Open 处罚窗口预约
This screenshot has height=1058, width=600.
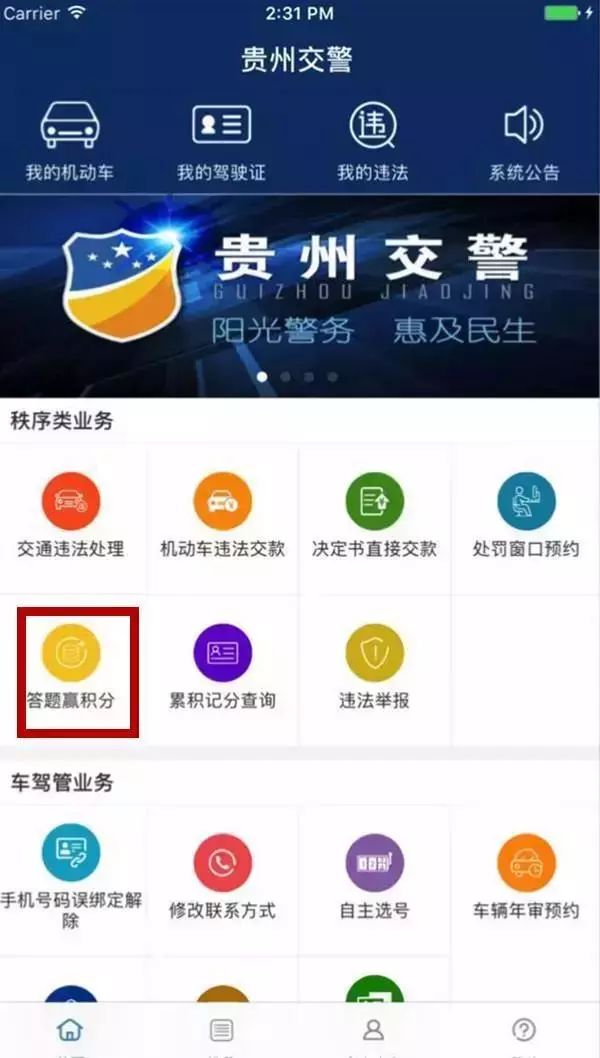tap(526, 515)
